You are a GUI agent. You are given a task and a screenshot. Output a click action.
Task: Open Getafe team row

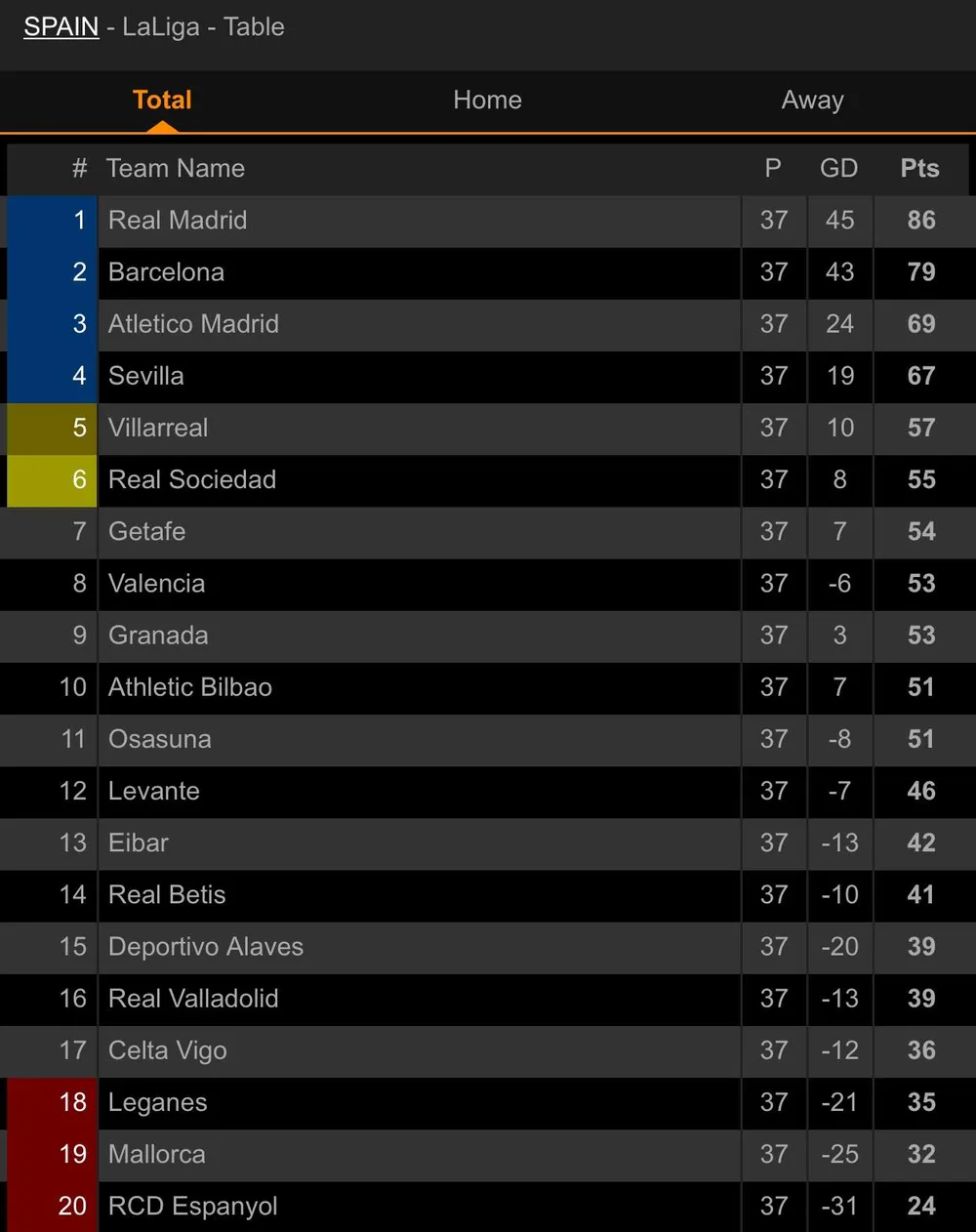pos(146,531)
